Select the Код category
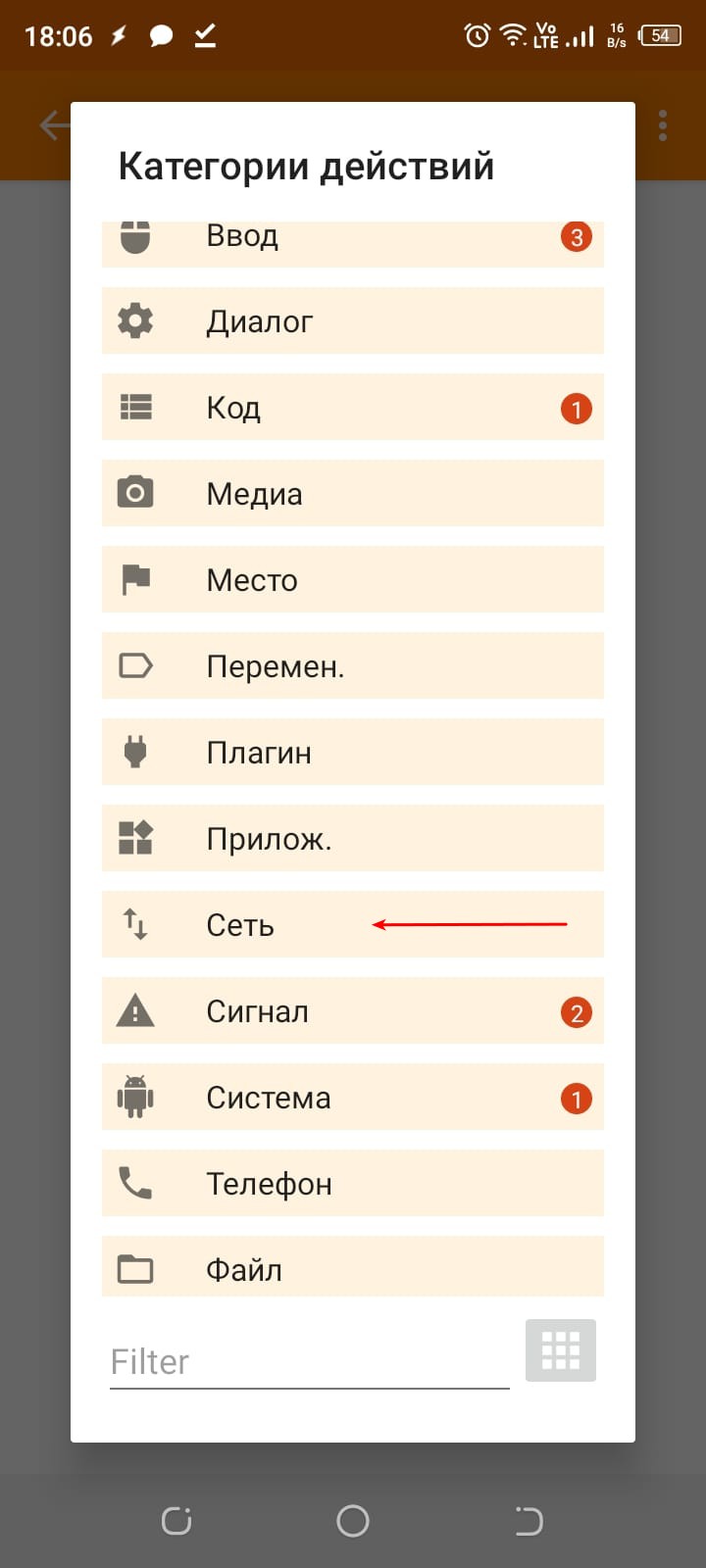 (x=351, y=407)
